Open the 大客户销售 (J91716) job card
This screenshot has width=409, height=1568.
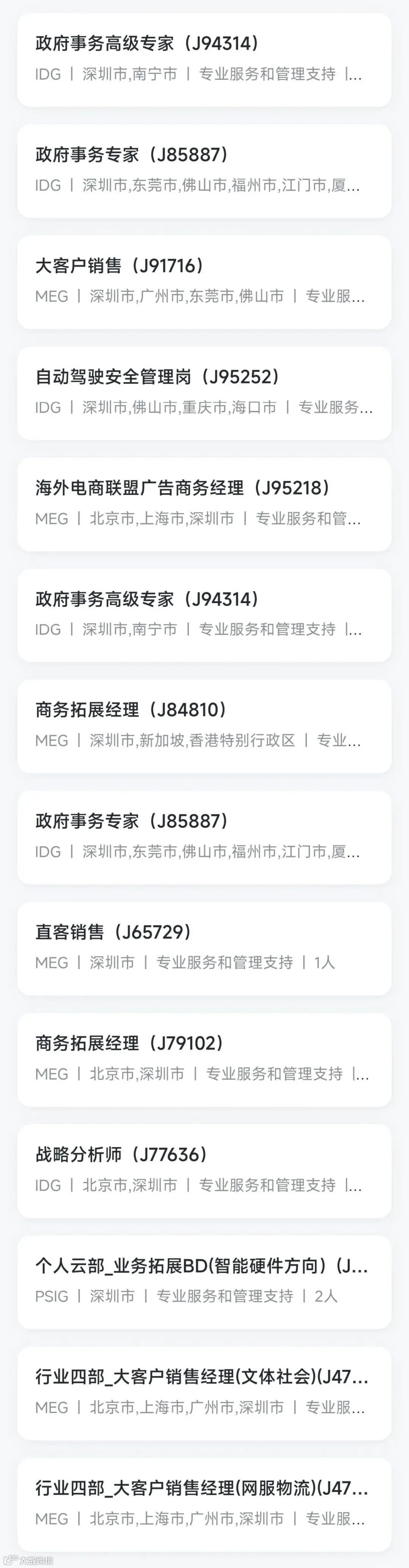204,282
